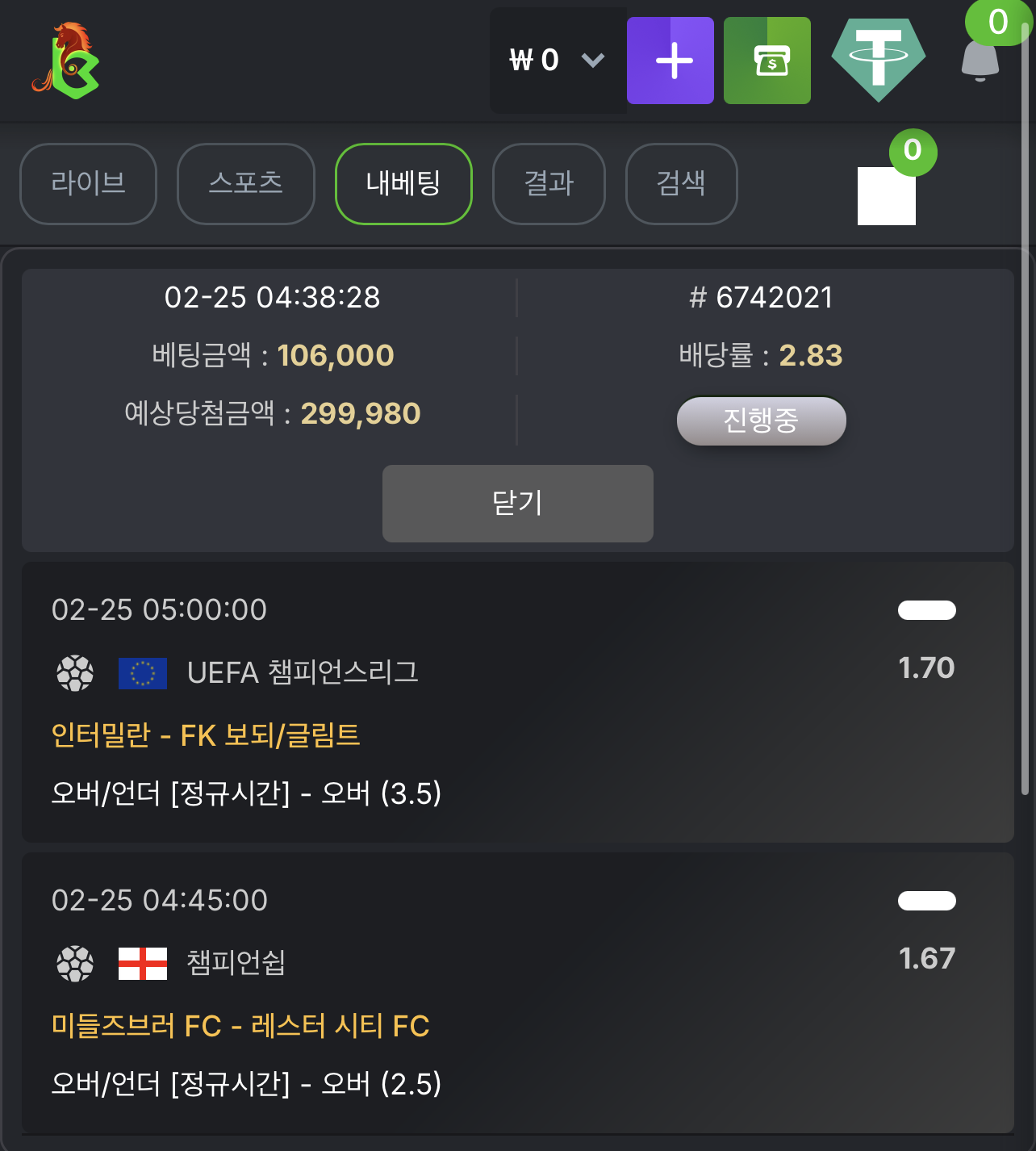Click the 닫기 button

point(517,503)
